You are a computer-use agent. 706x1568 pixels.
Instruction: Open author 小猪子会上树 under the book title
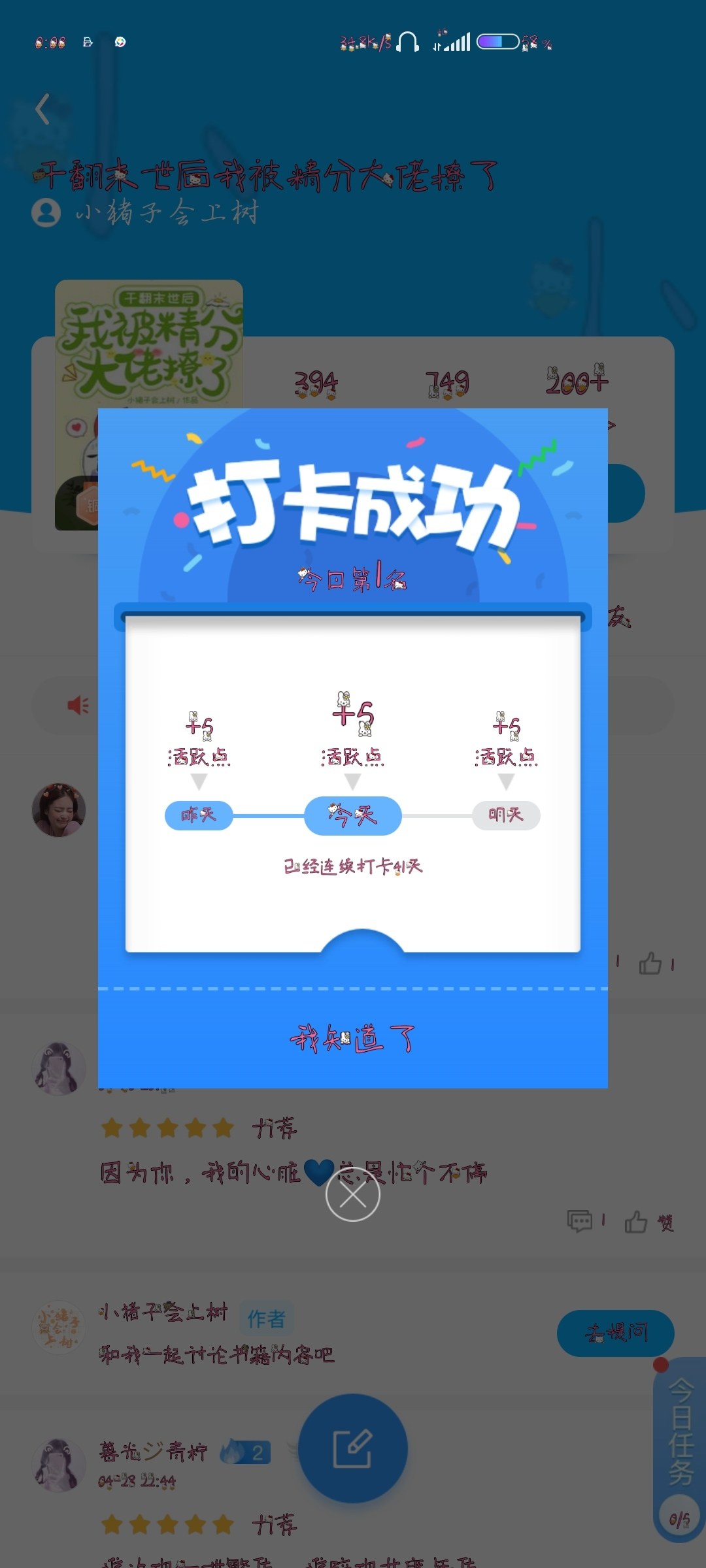click(167, 213)
